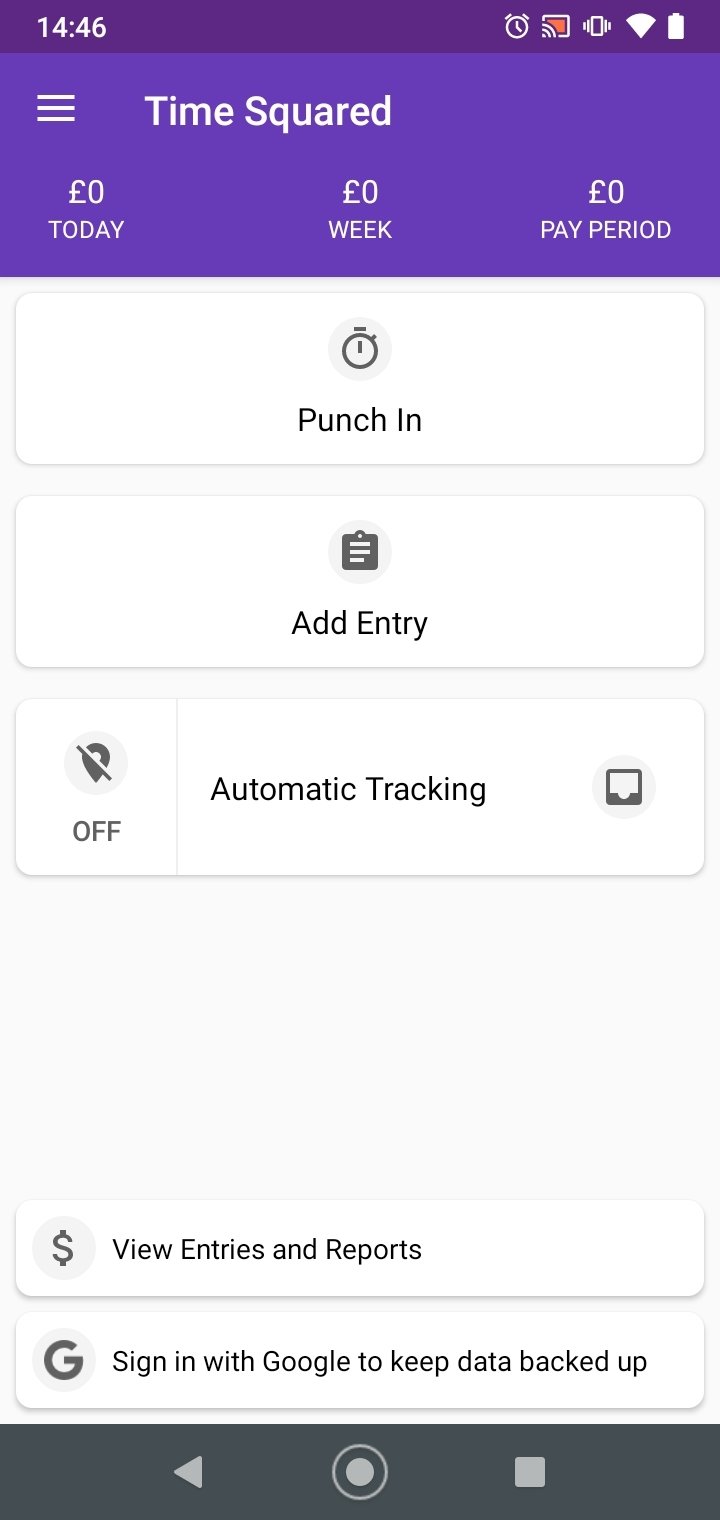Viewport: 720px width, 1520px height.
Task: Open recent apps from navigation bar
Action: [530, 1472]
